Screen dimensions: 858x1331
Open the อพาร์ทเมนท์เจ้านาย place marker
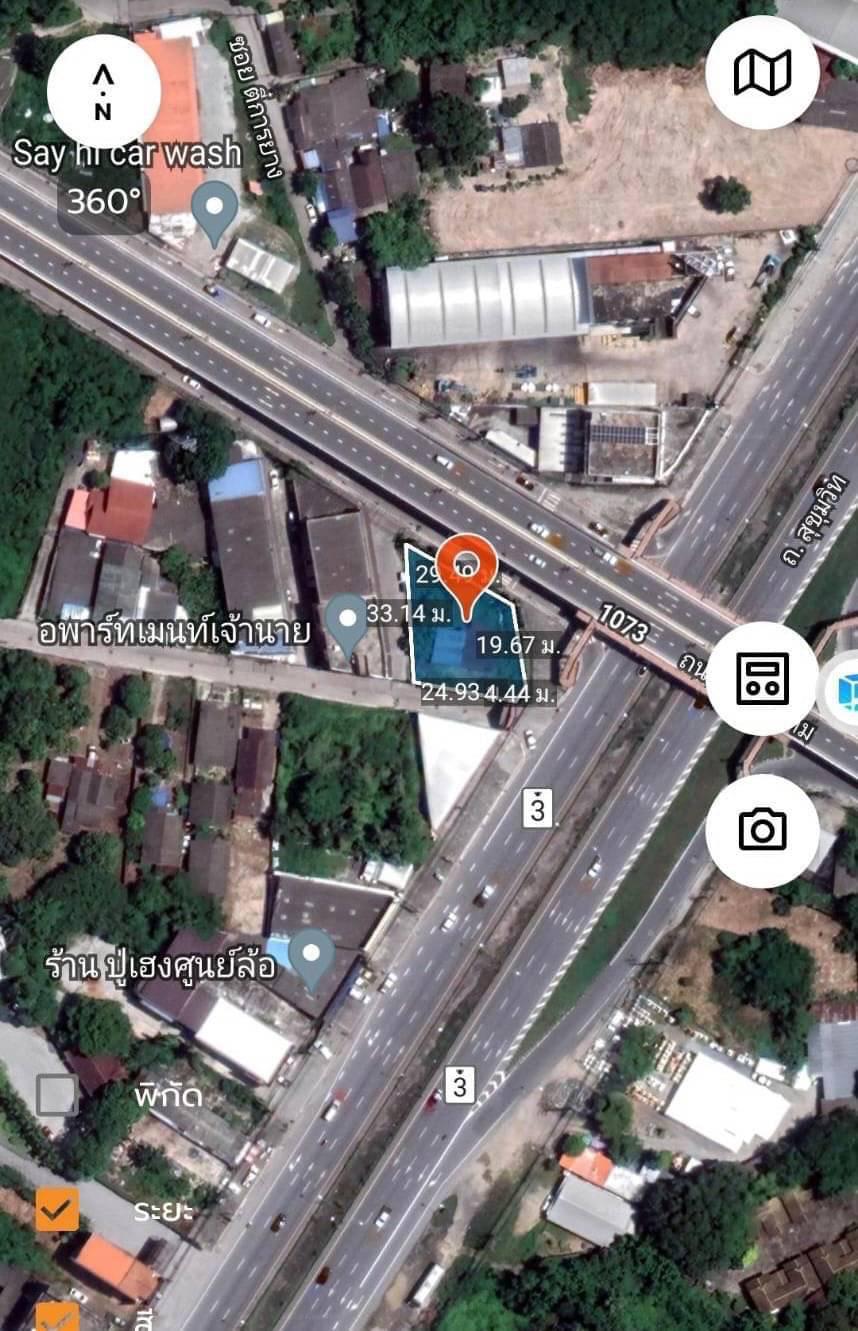347,622
